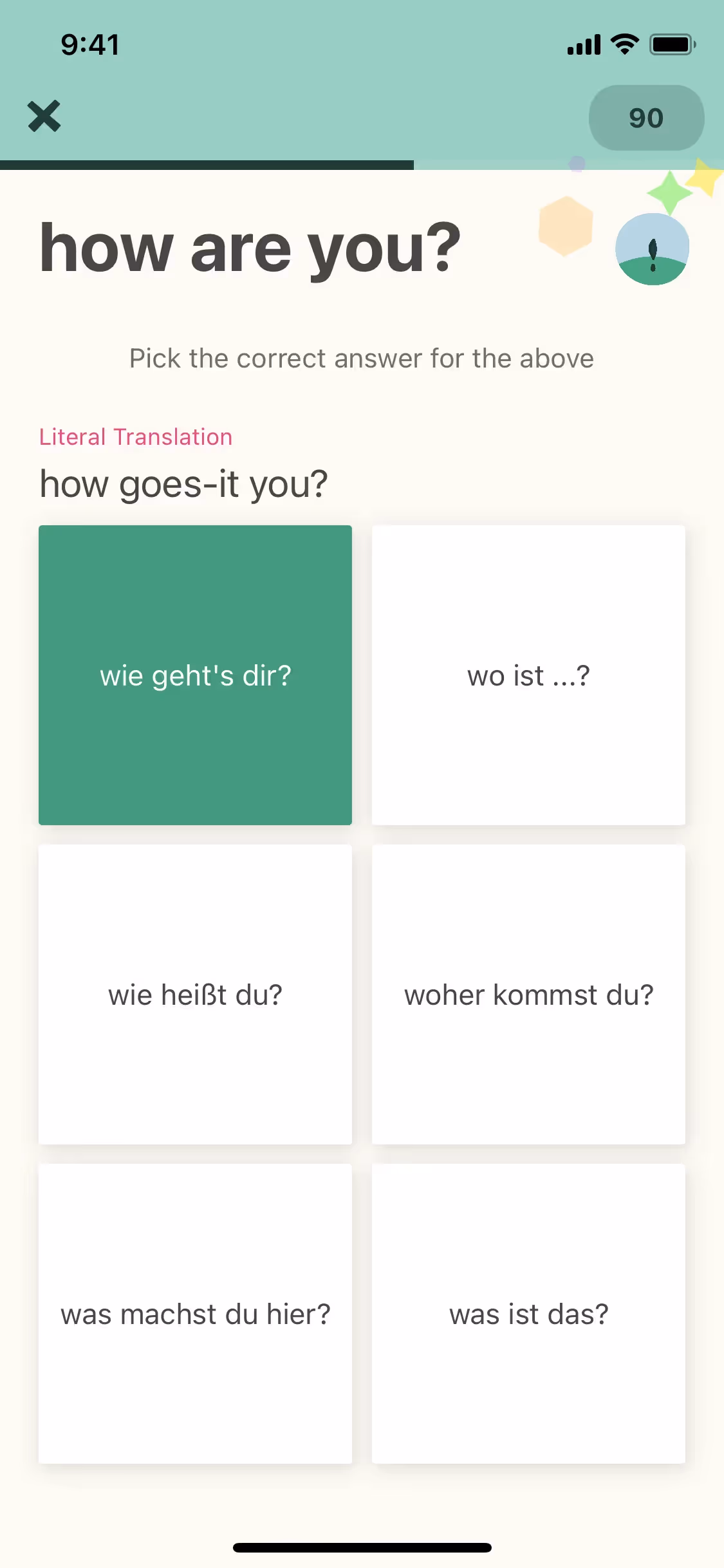Tap the 'woher kommst du?' answer
The image size is (724, 1568).
tap(528, 994)
